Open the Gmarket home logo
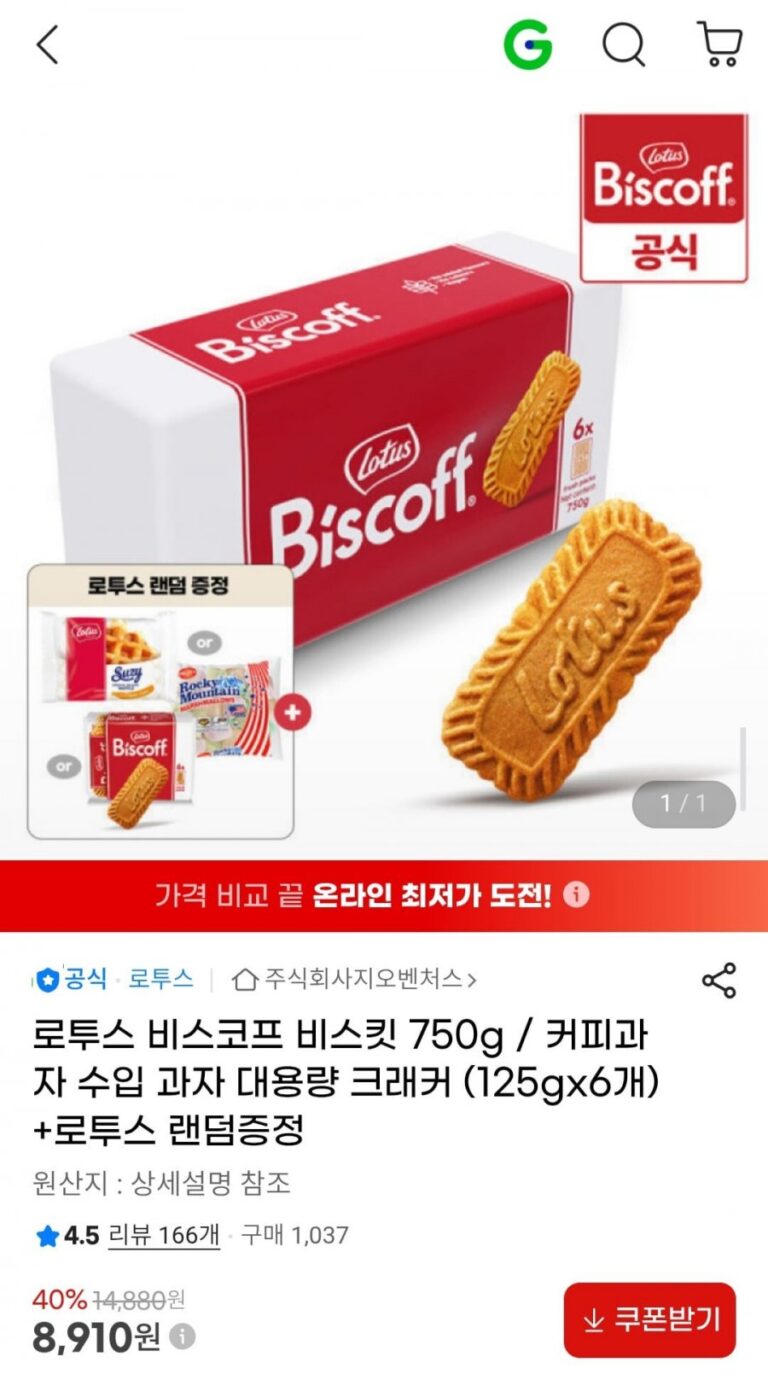 tap(527, 45)
